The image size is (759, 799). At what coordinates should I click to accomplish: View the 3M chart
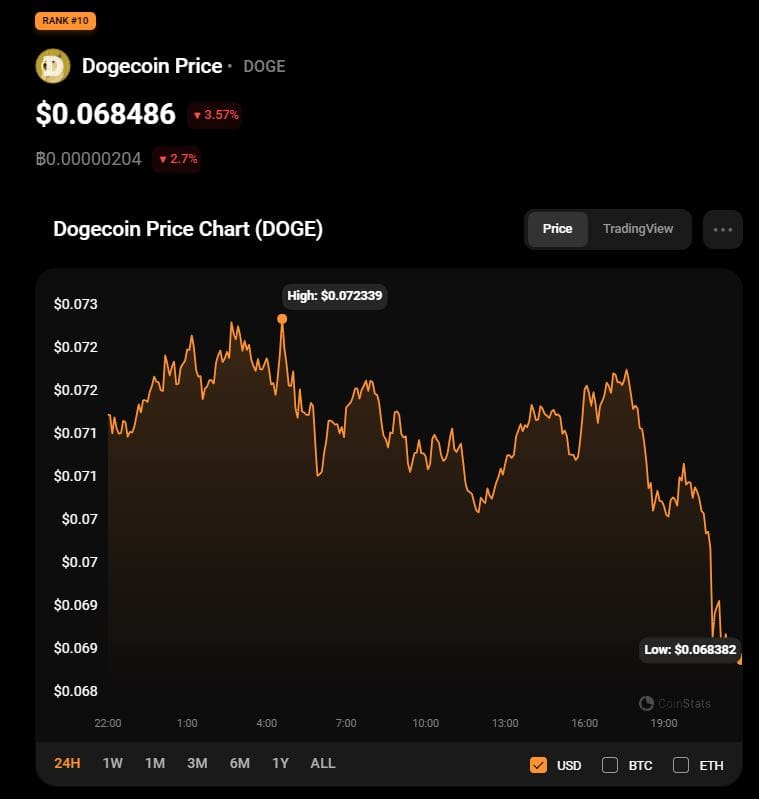point(196,763)
